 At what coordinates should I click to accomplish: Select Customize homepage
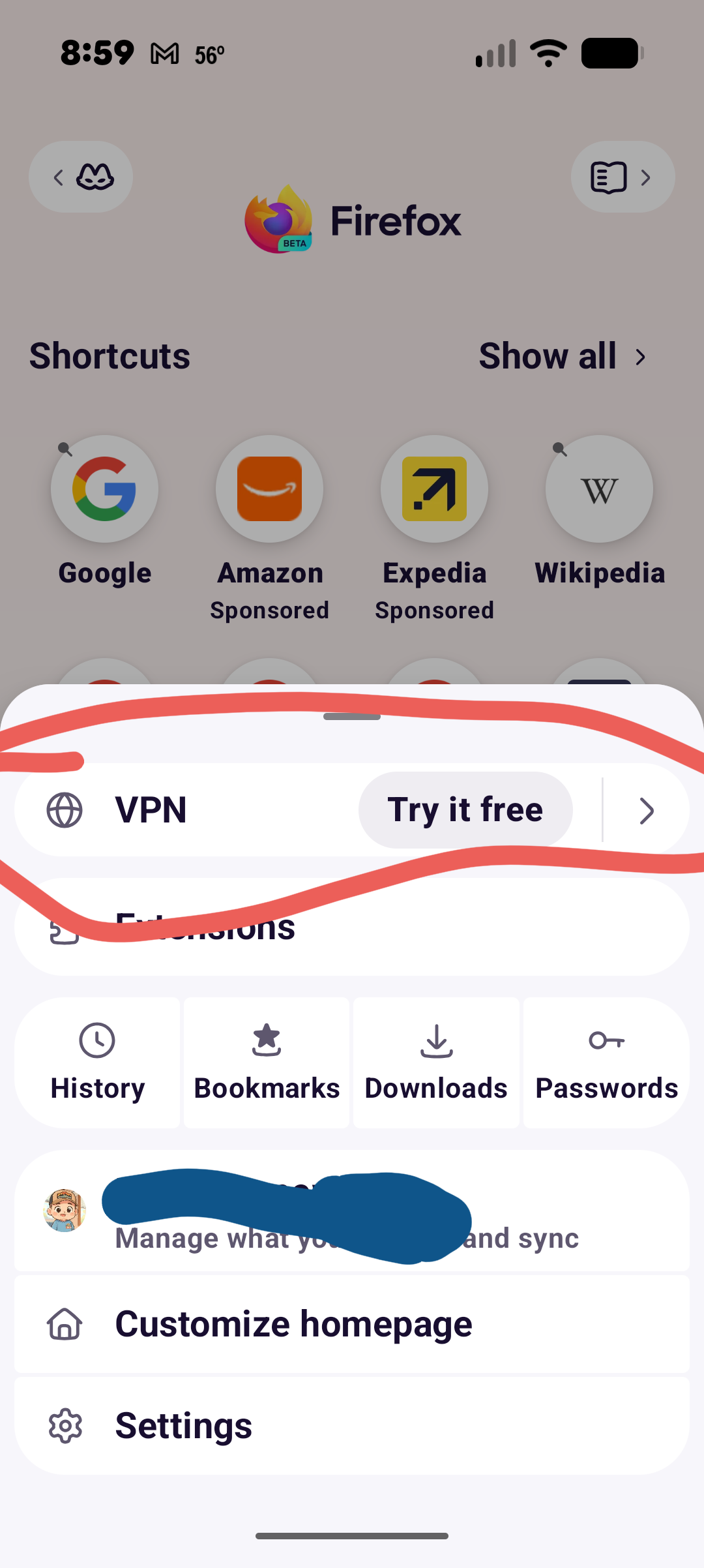pyautogui.click(x=352, y=1324)
